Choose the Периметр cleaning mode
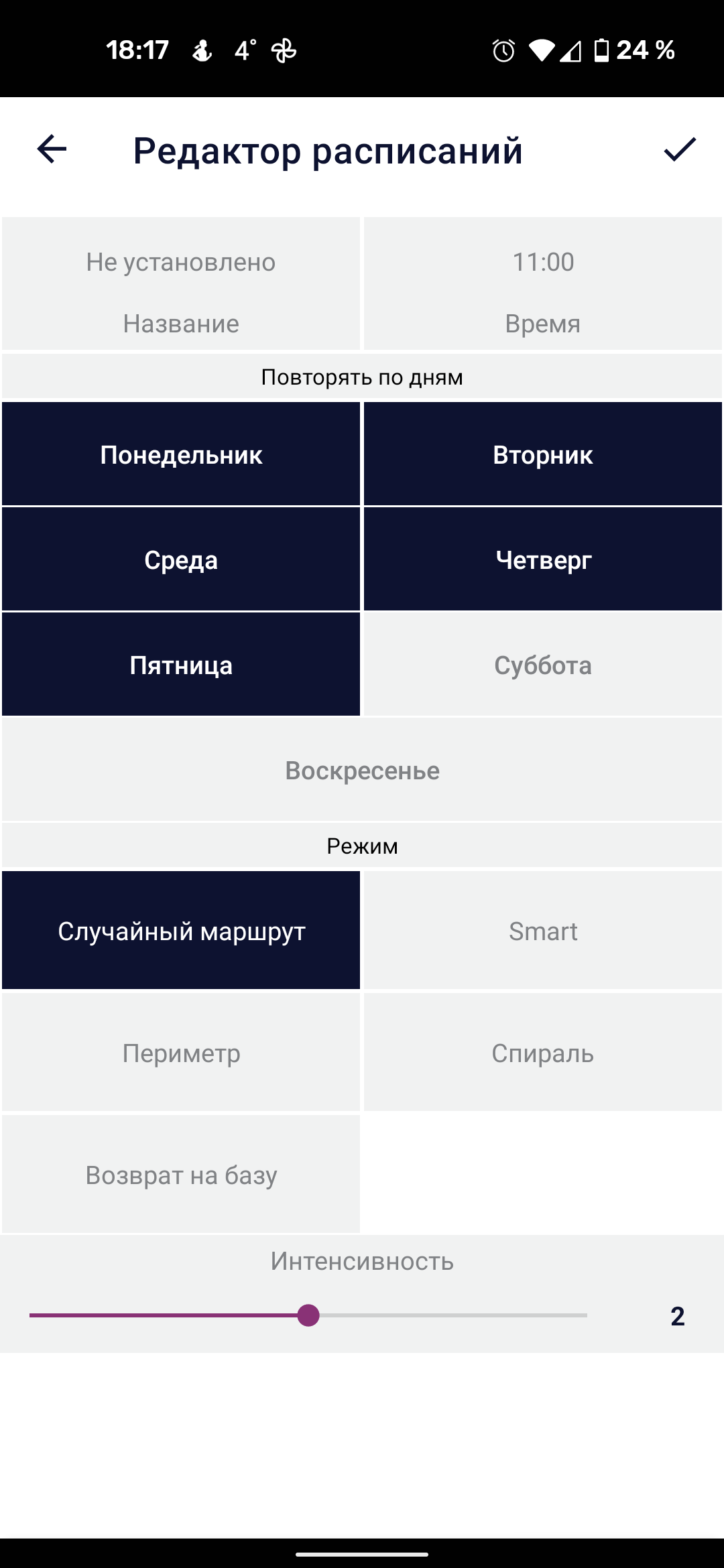 point(181,1053)
